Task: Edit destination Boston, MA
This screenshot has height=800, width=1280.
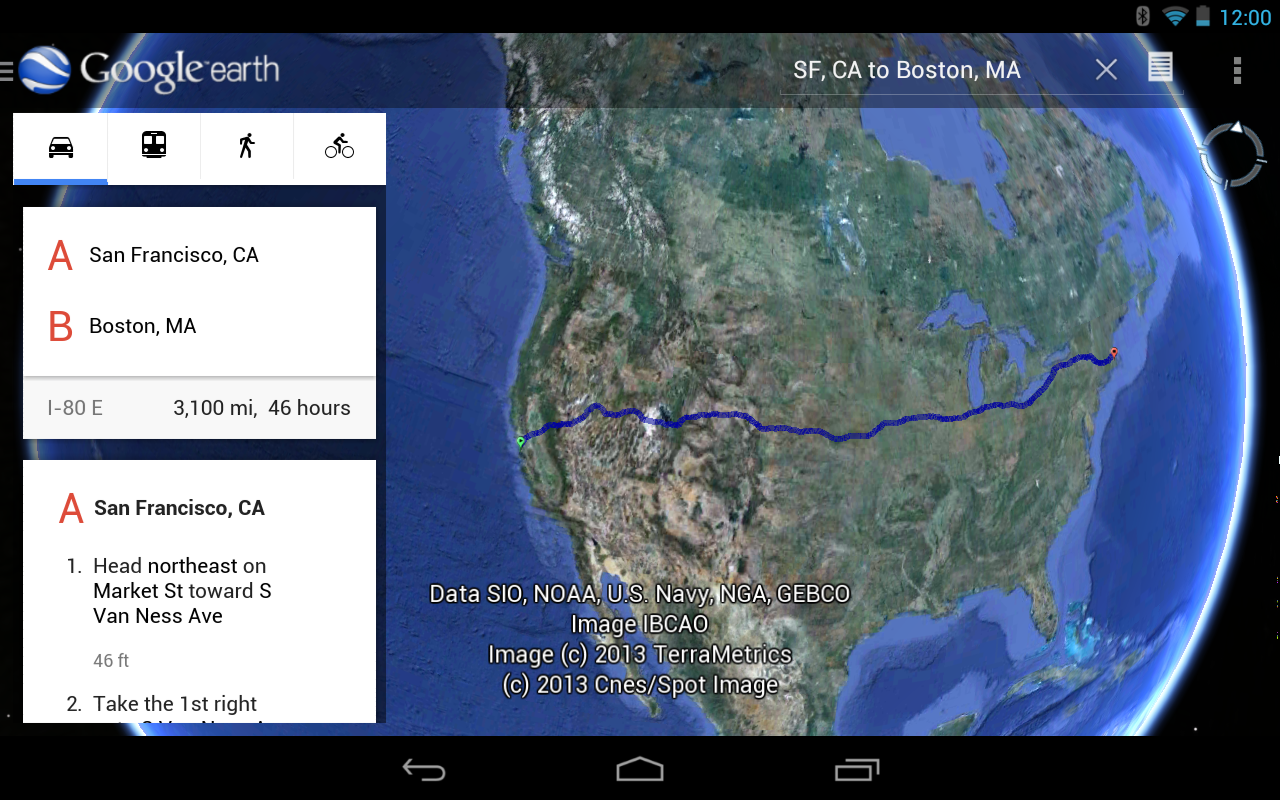Action: click(x=143, y=326)
